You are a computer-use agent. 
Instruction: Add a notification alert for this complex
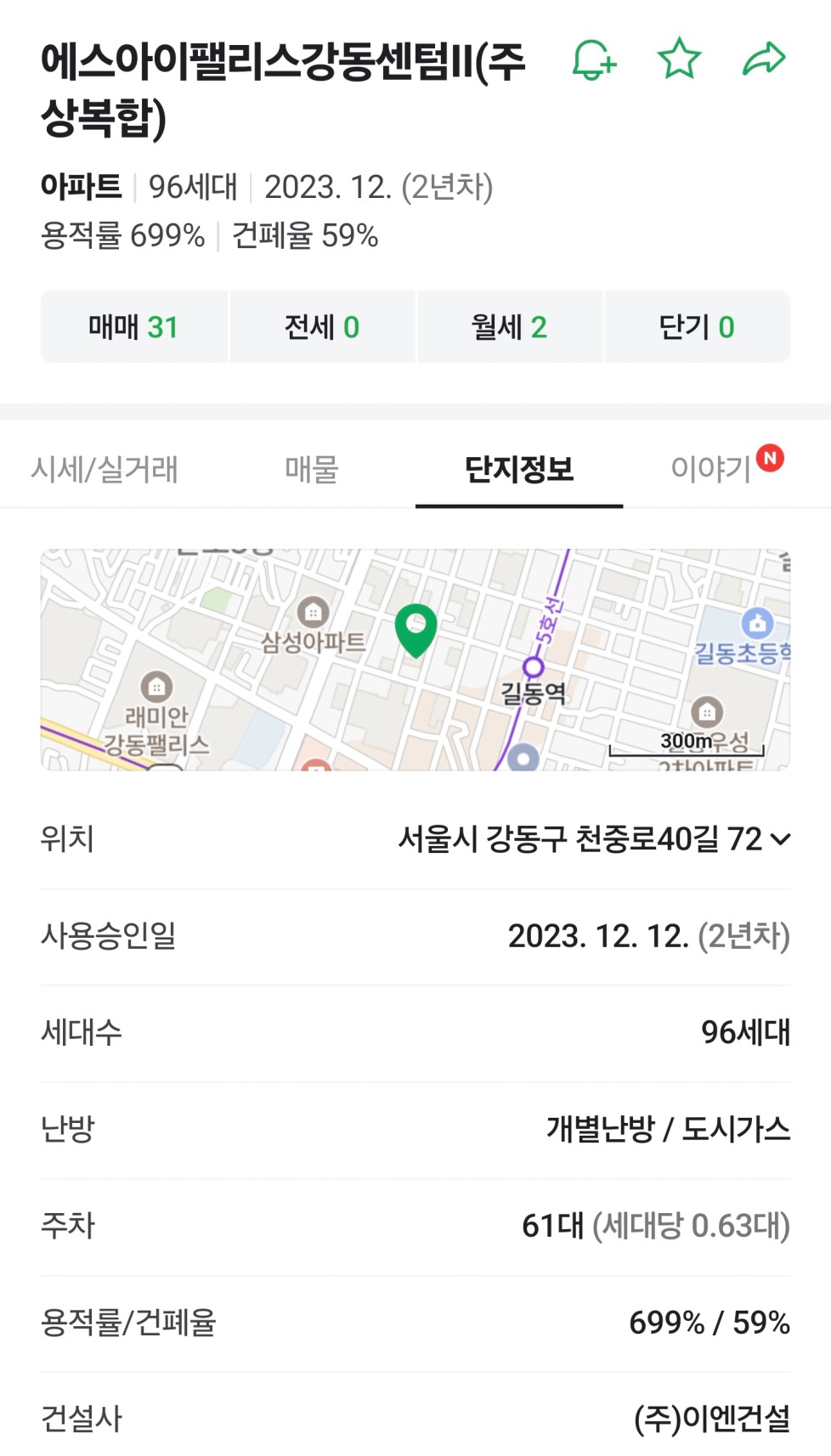593,60
